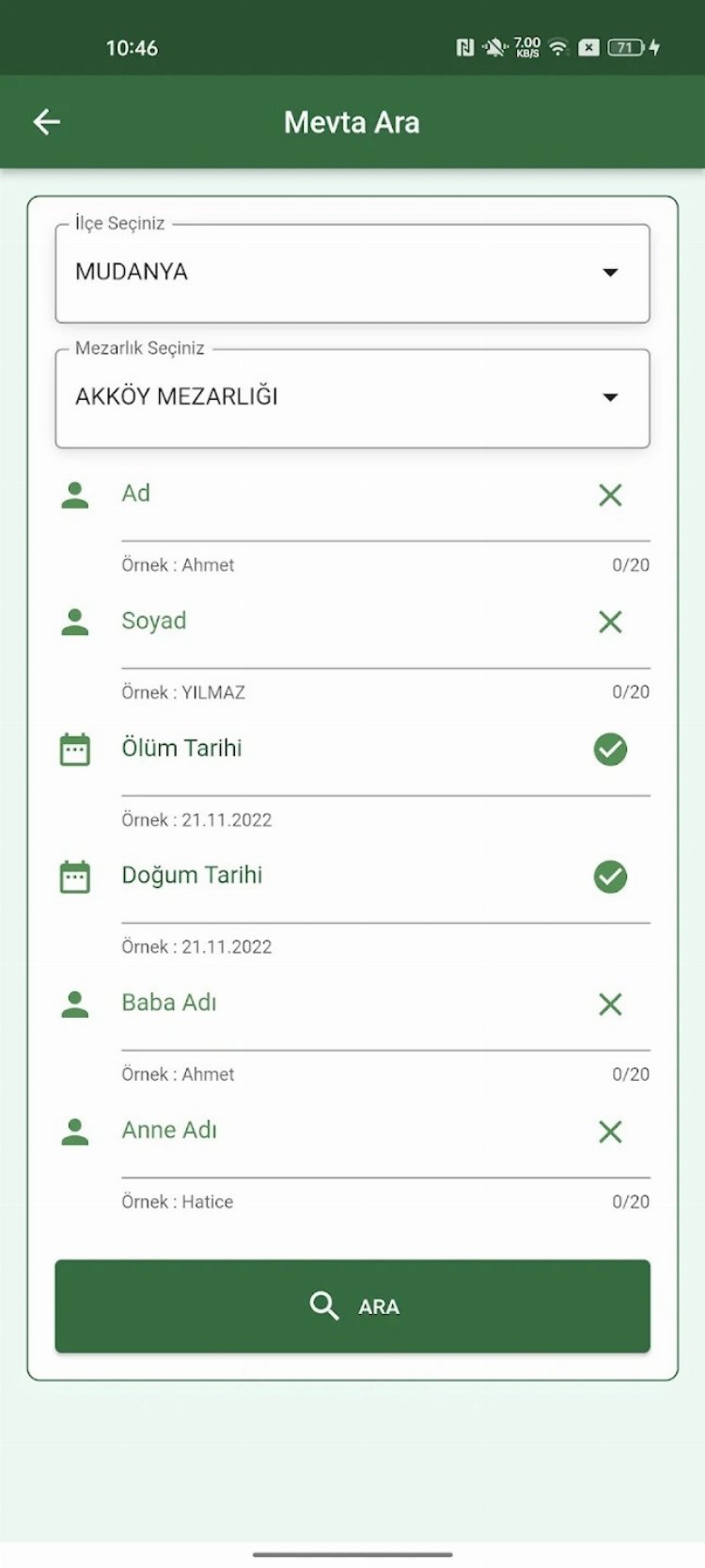Go back using the arrow icon
The image size is (705, 1568).
coord(47,122)
